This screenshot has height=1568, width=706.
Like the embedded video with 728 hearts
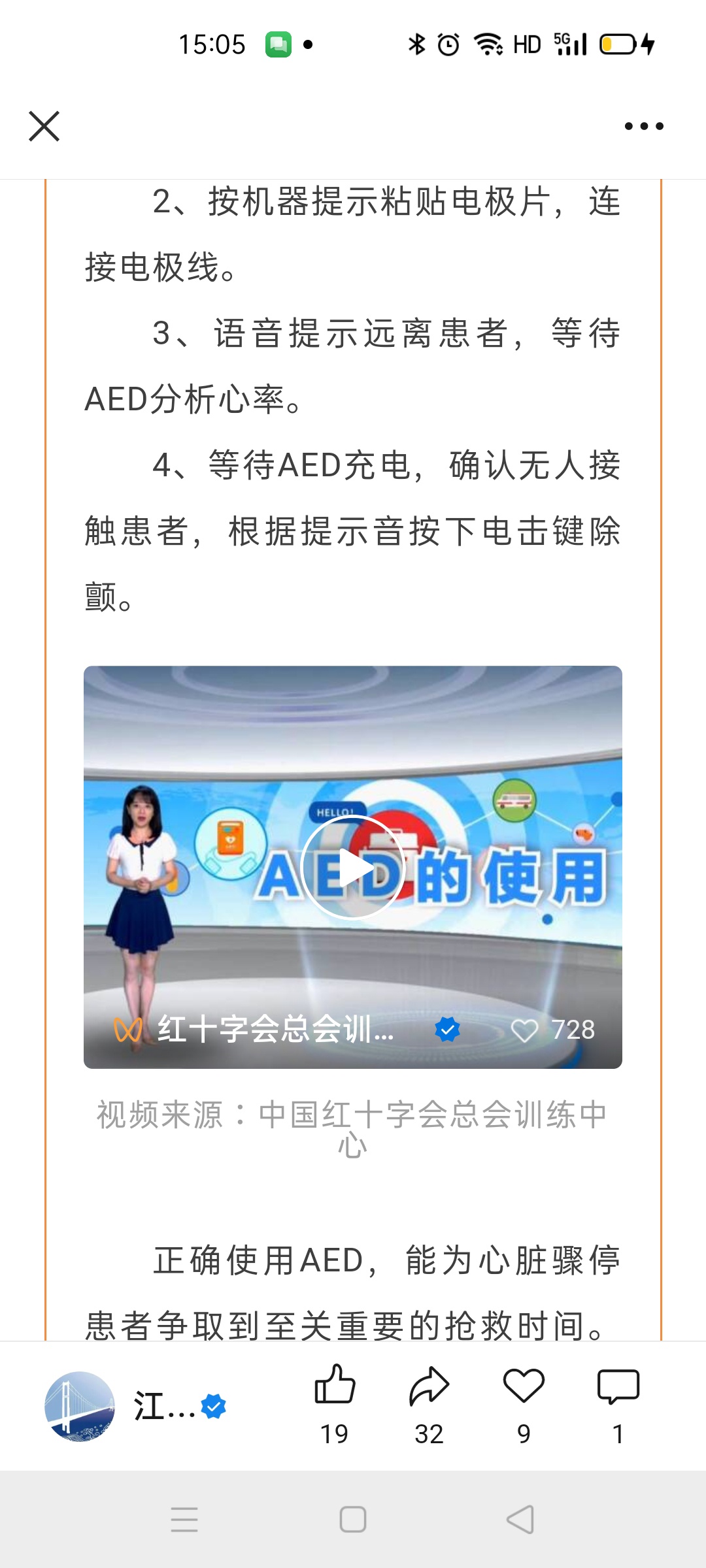[x=524, y=1030]
